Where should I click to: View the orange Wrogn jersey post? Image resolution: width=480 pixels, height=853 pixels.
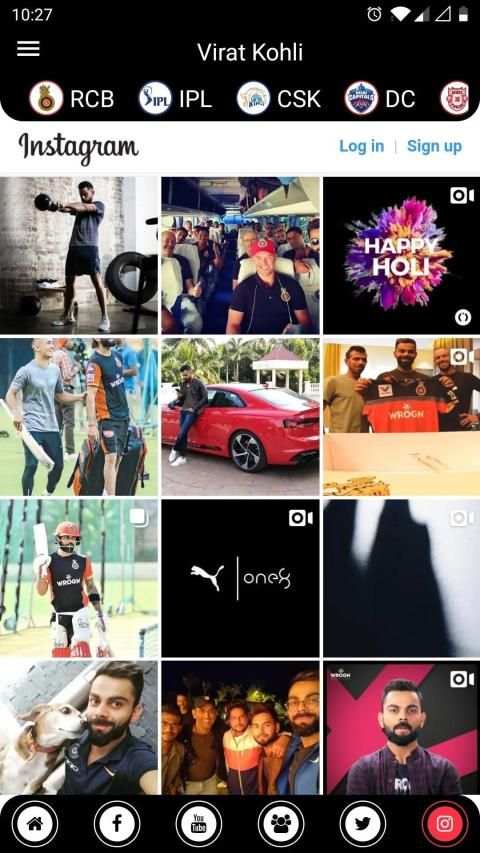[402, 416]
